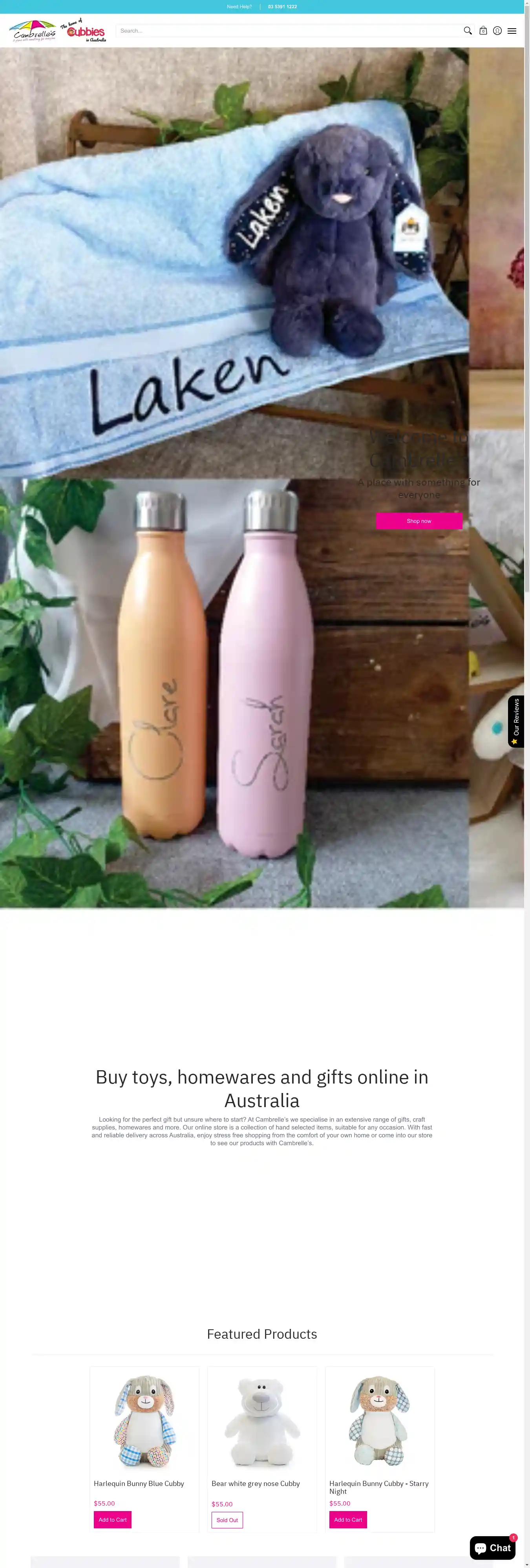This screenshot has width=530, height=1568.
Task: View Bear white grey nose Cubby
Action: (256, 1483)
